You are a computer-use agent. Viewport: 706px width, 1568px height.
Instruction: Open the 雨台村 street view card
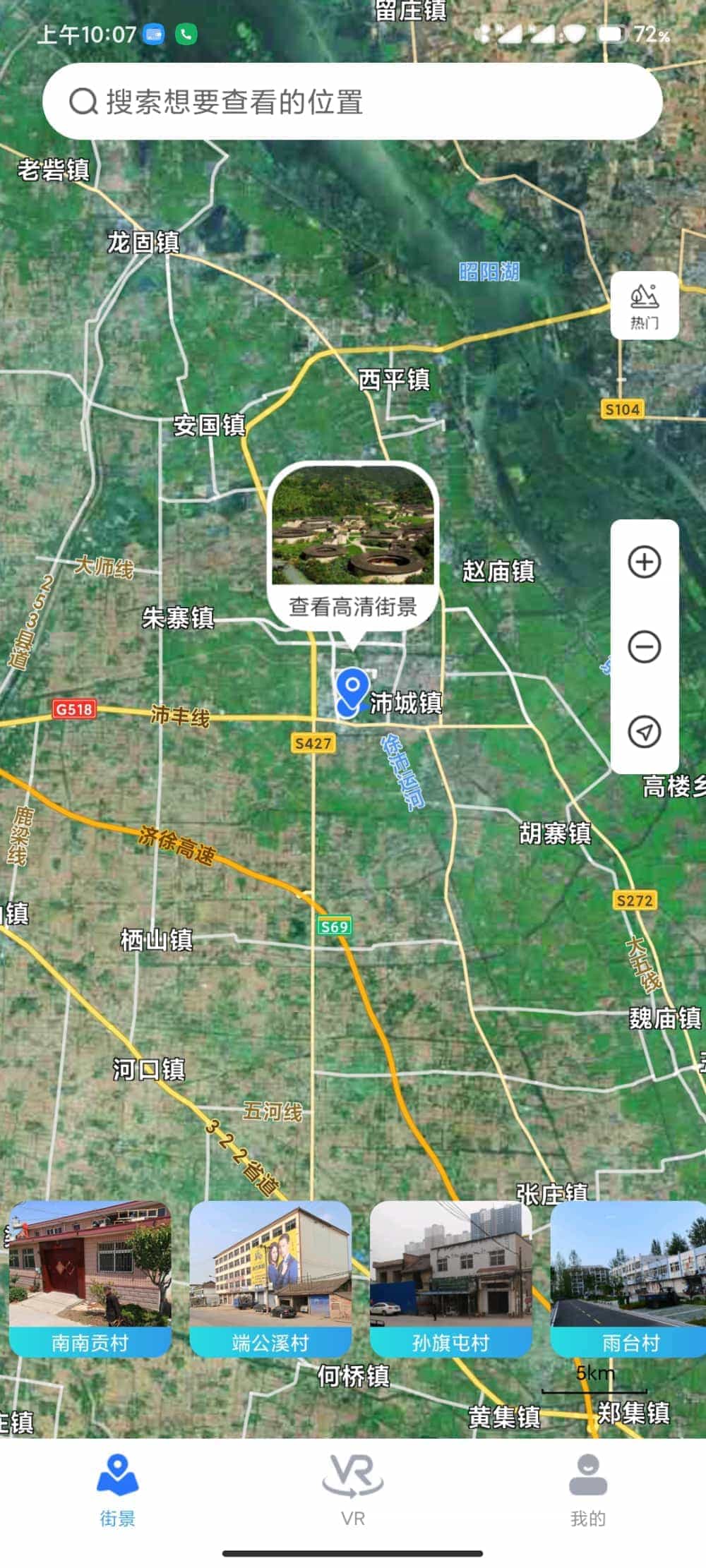[x=628, y=1279]
